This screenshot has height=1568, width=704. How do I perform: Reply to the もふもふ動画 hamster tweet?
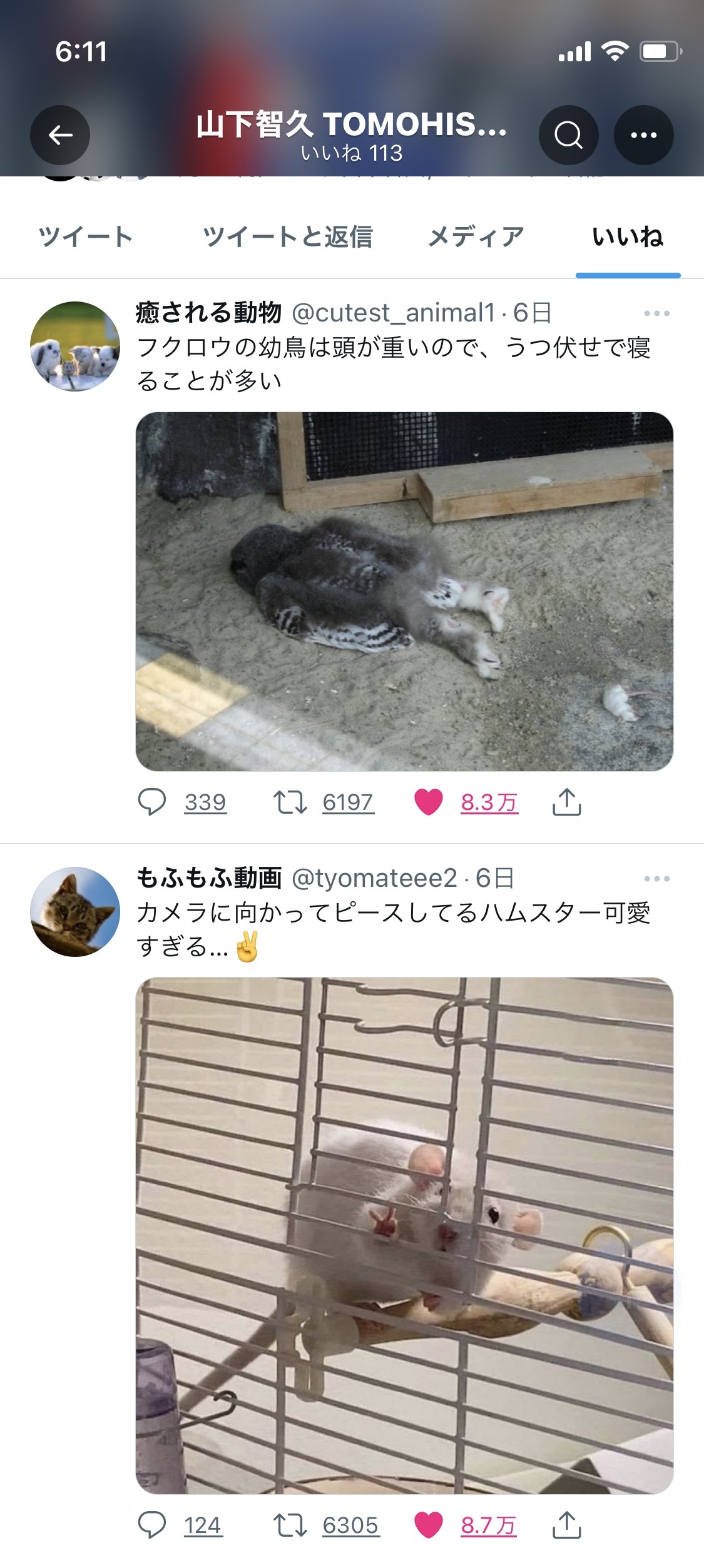coord(152,1525)
